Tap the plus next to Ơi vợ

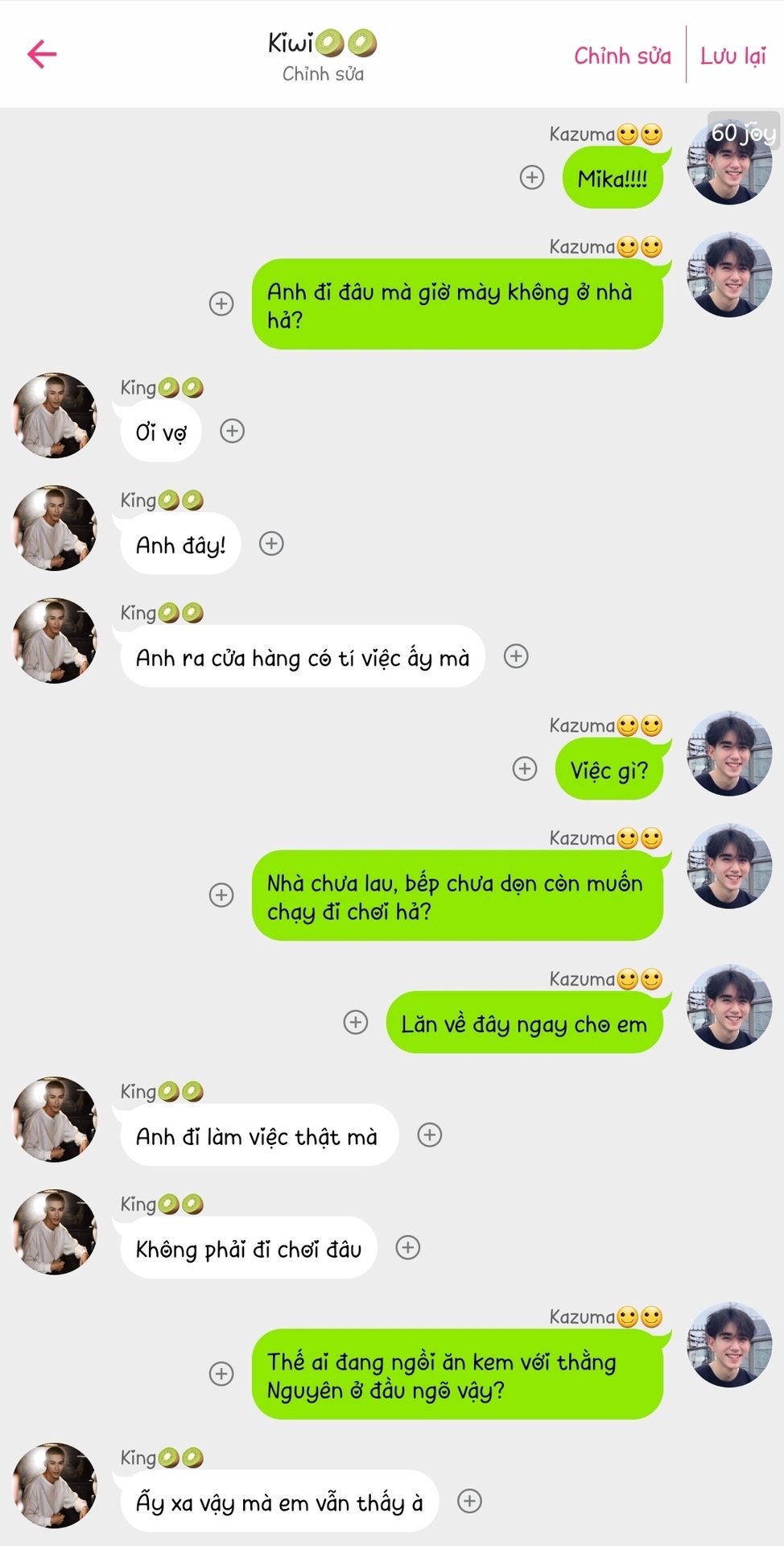tap(233, 431)
